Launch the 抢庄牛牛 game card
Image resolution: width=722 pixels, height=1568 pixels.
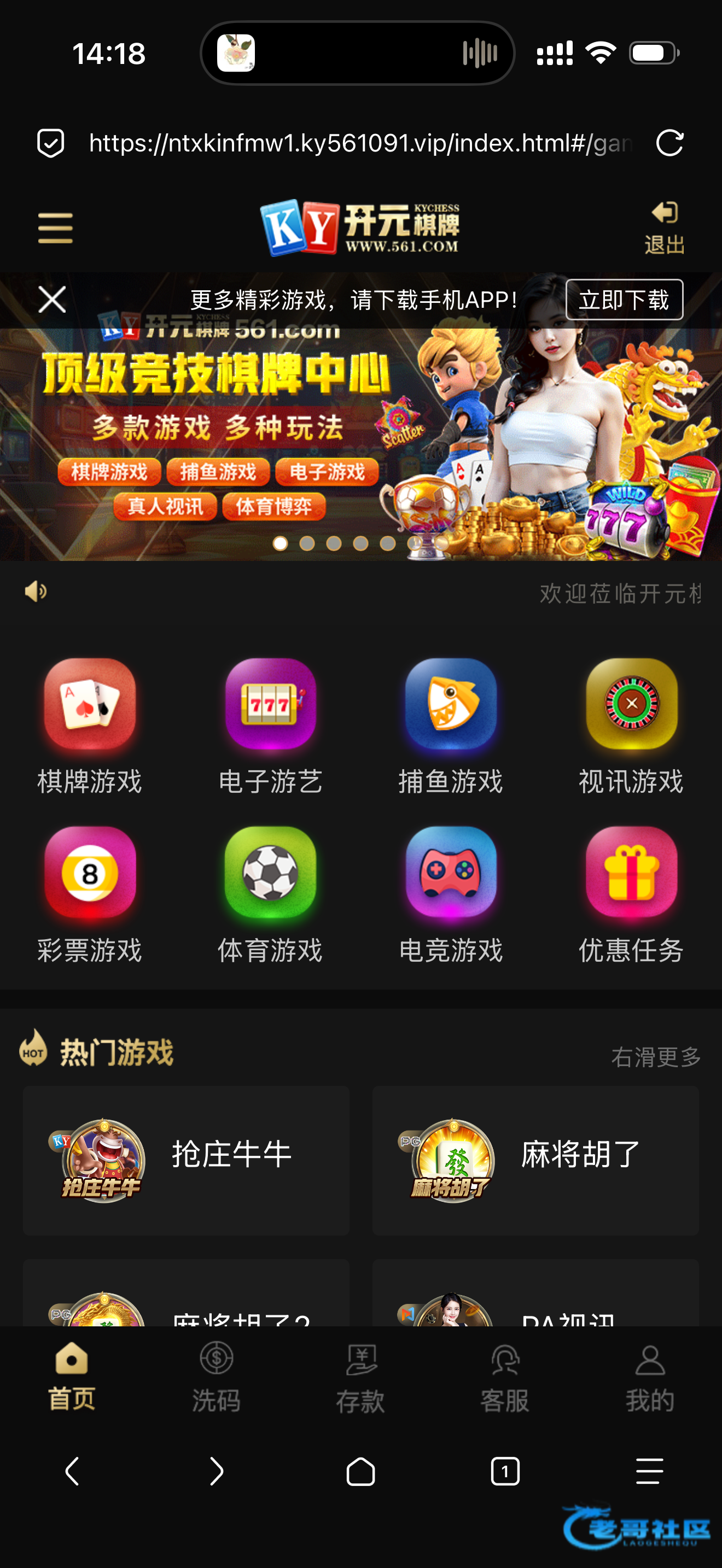187,1160
